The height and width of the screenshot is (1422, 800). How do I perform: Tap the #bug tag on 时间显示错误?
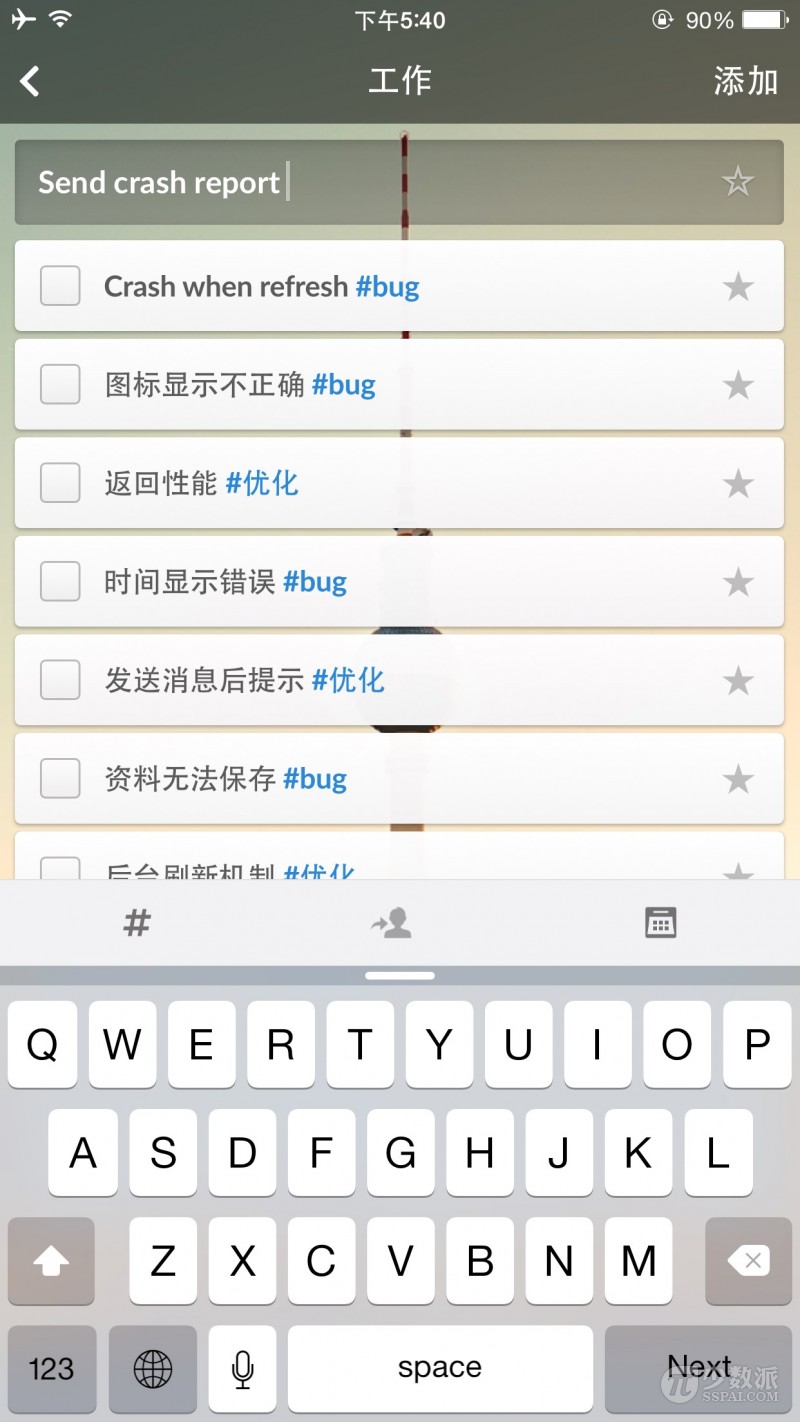(315, 582)
